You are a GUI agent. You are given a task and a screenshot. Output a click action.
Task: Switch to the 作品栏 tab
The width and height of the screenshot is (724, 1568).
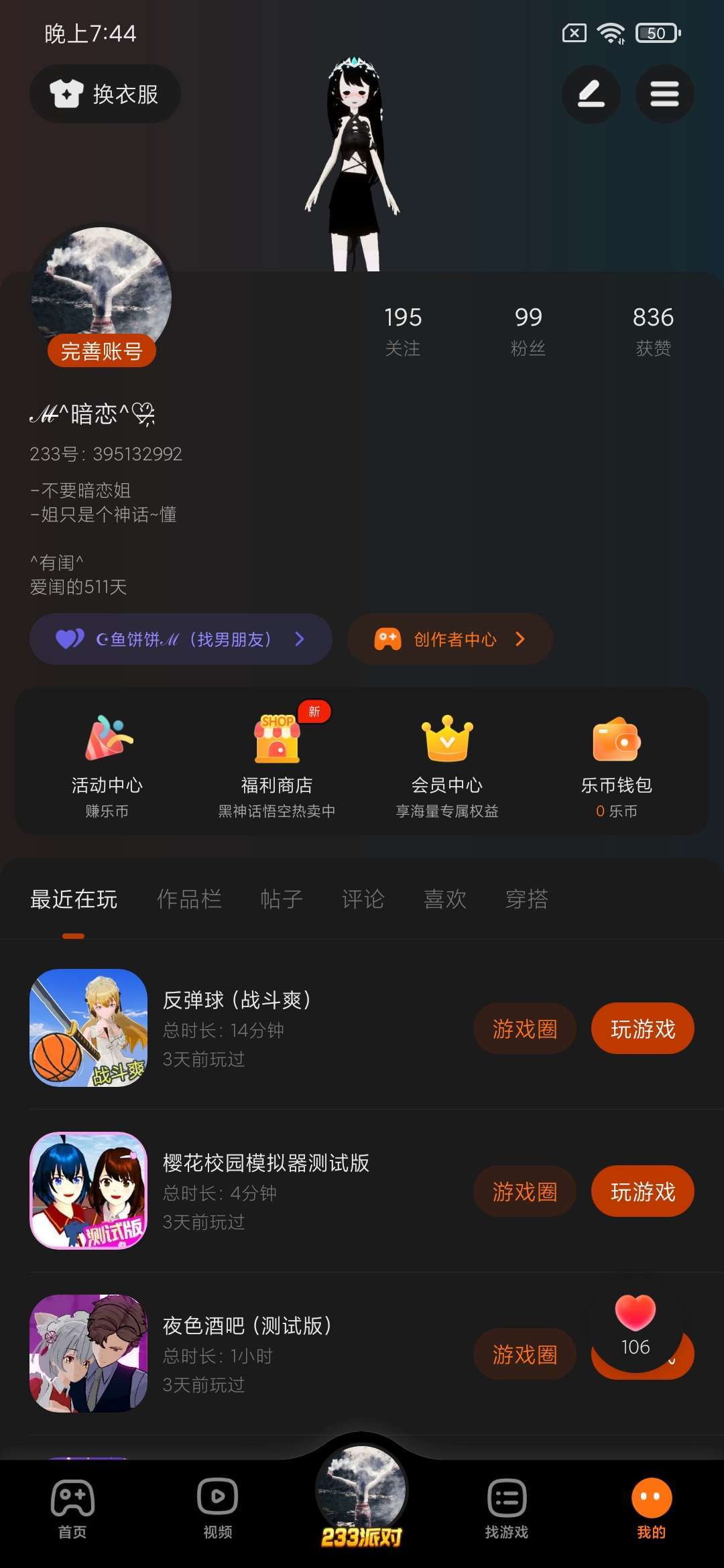coord(189,899)
